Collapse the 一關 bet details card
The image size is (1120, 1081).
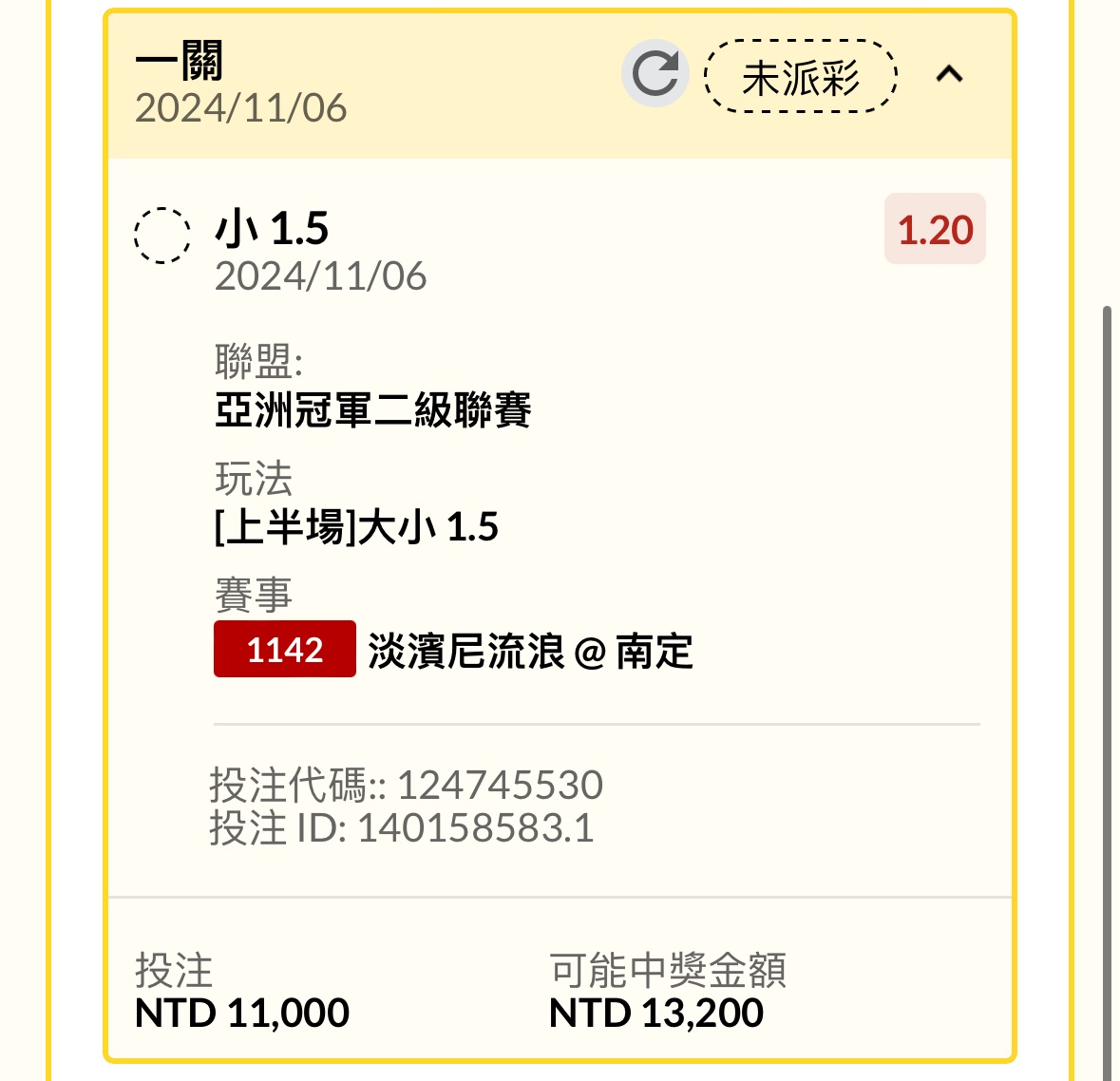click(x=949, y=74)
